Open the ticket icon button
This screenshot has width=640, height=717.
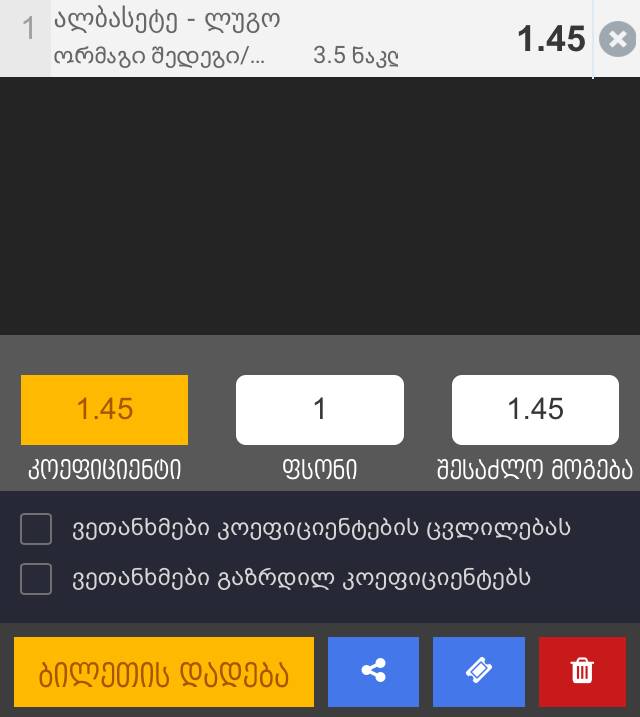[478, 672]
